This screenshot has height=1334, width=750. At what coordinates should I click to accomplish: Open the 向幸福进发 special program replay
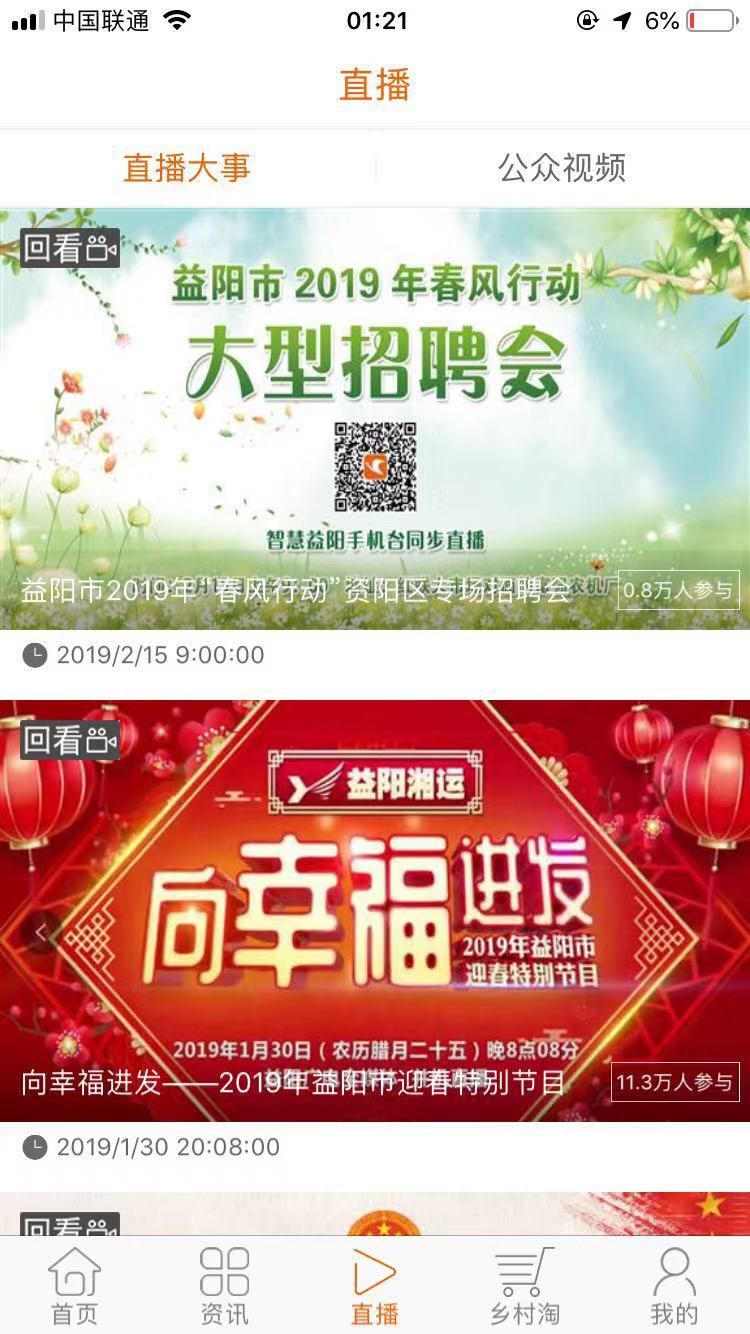point(375,910)
